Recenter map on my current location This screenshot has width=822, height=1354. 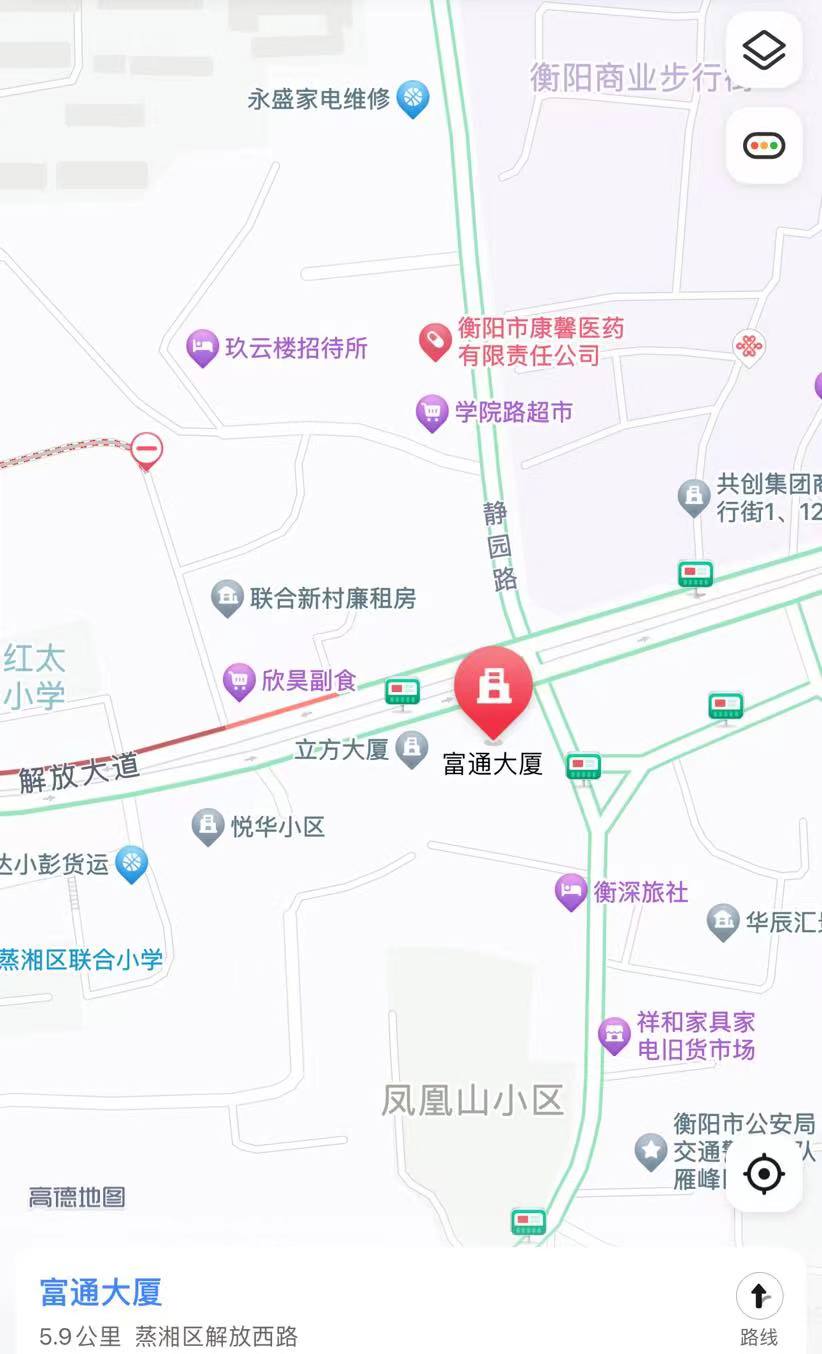[x=764, y=1174]
